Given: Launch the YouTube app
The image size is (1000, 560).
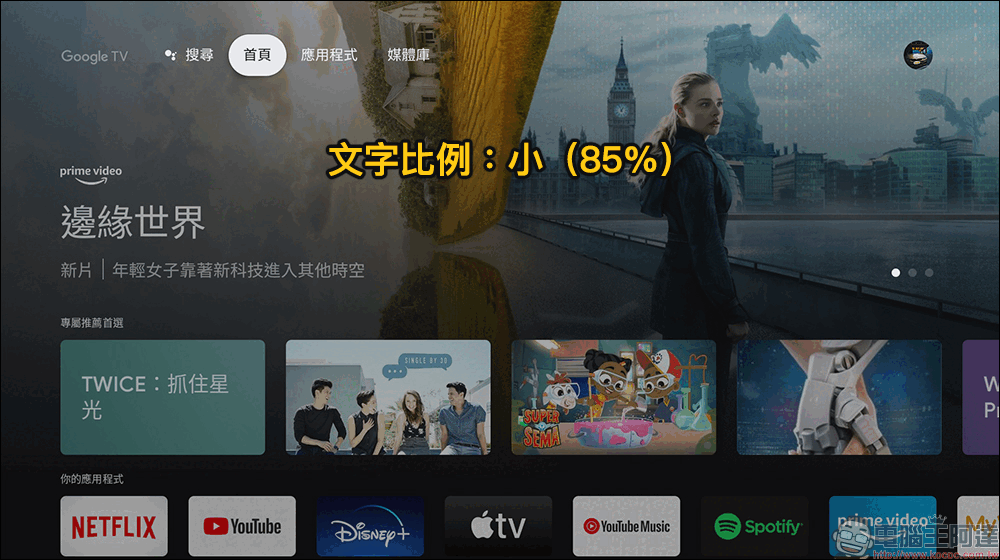Looking at the screenshot, I should tap(242, 526).
